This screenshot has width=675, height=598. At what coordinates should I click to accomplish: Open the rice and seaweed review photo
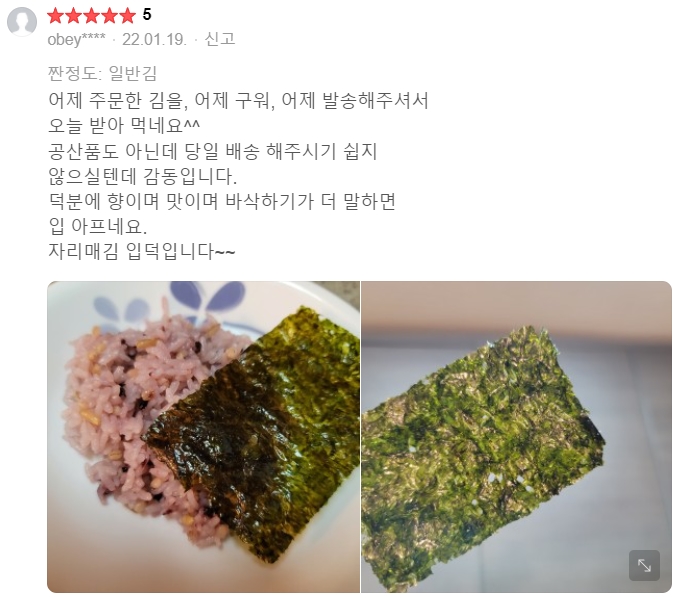[203, 437]
